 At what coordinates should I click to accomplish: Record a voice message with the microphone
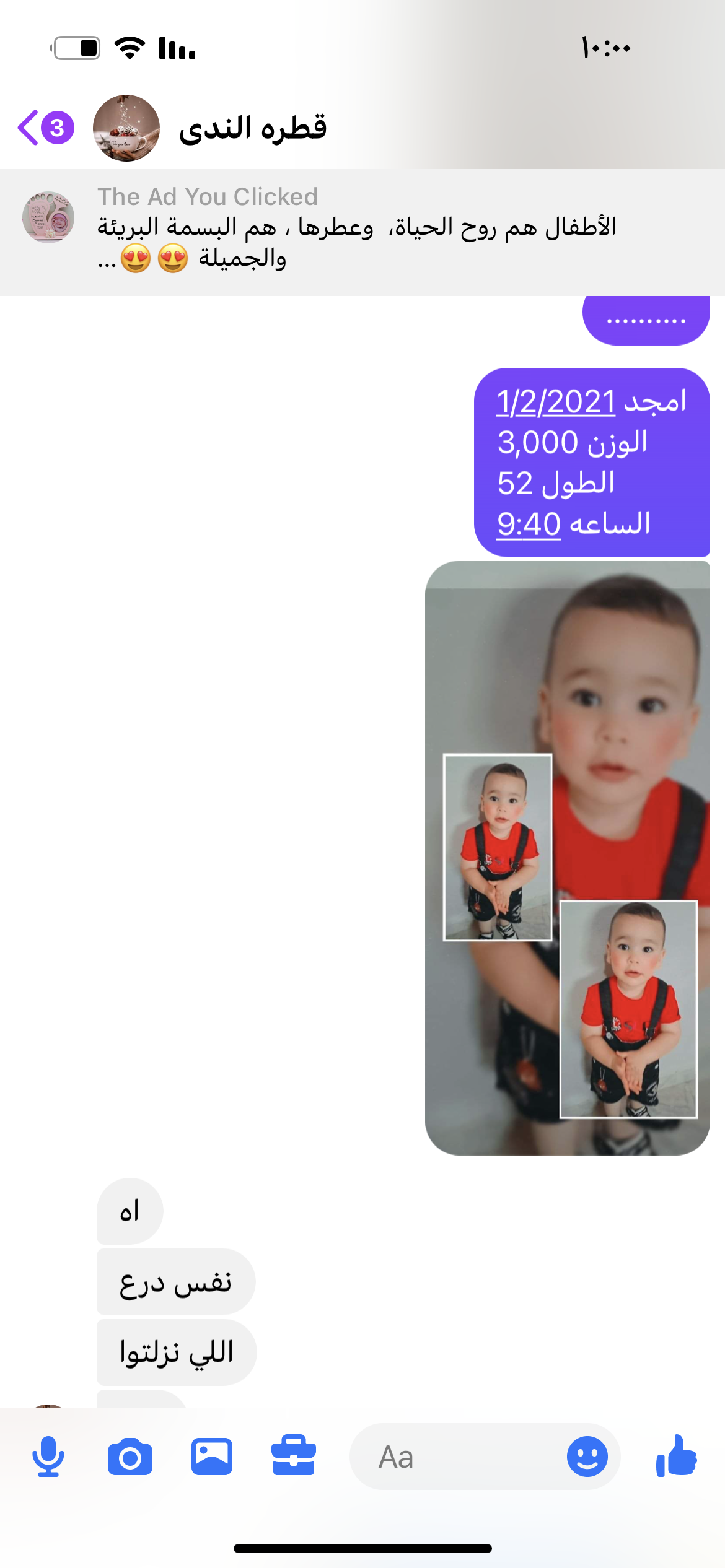click(48, 1457)
